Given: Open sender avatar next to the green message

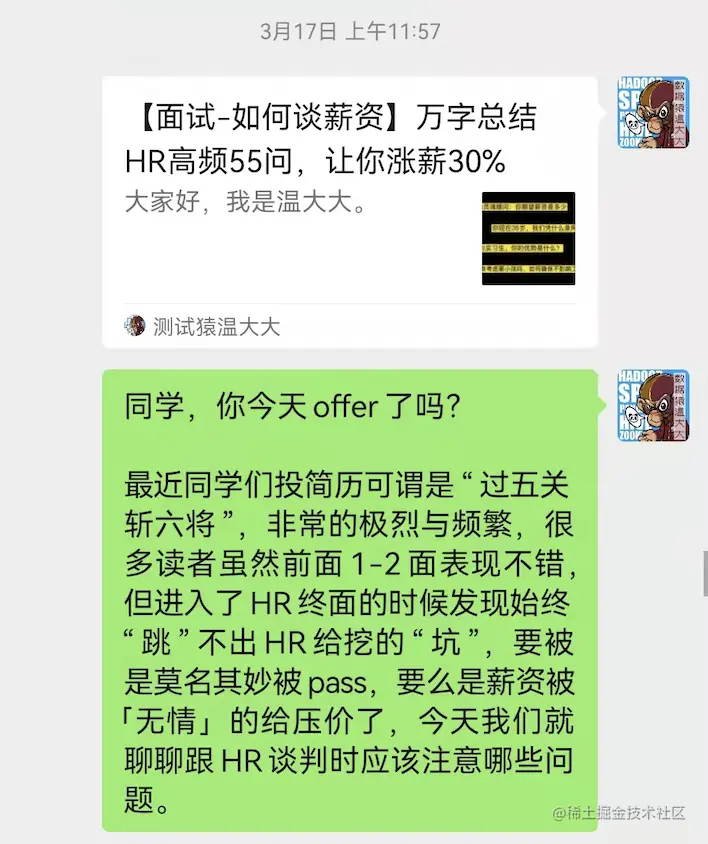Looking at the screenshot, I should (653, 405).
